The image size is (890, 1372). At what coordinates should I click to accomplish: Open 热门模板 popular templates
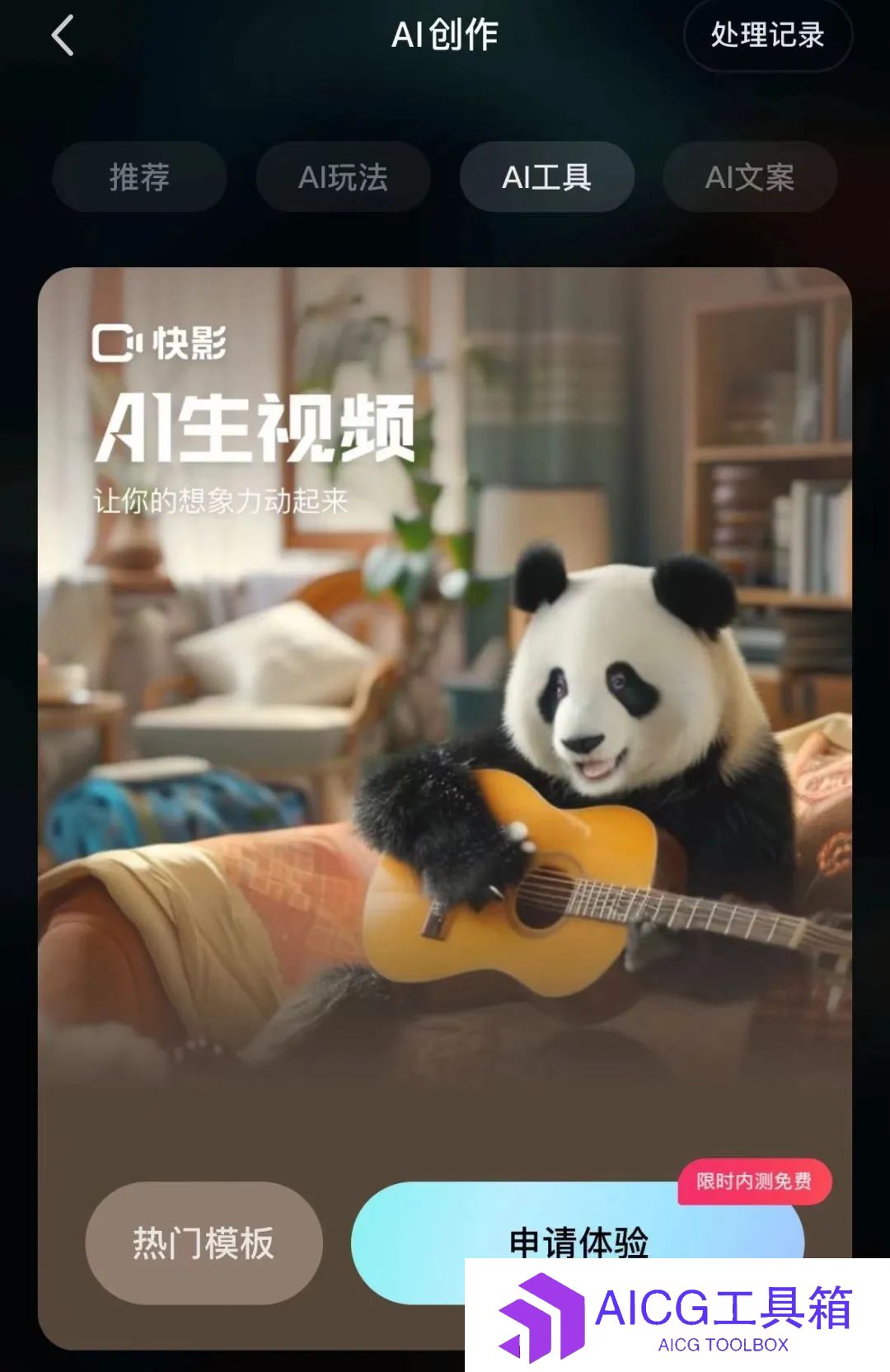204,1243
